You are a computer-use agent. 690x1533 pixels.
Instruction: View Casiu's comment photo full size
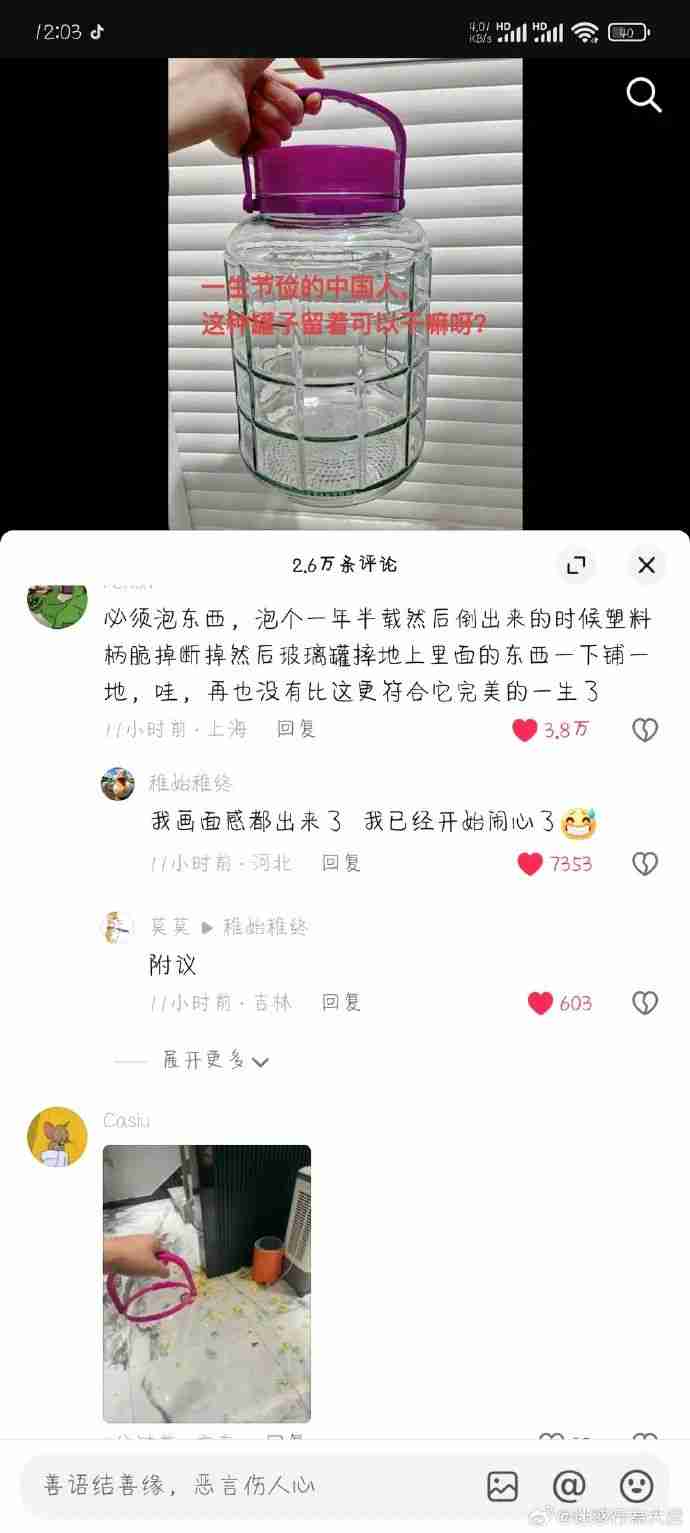coord(207,1283)
